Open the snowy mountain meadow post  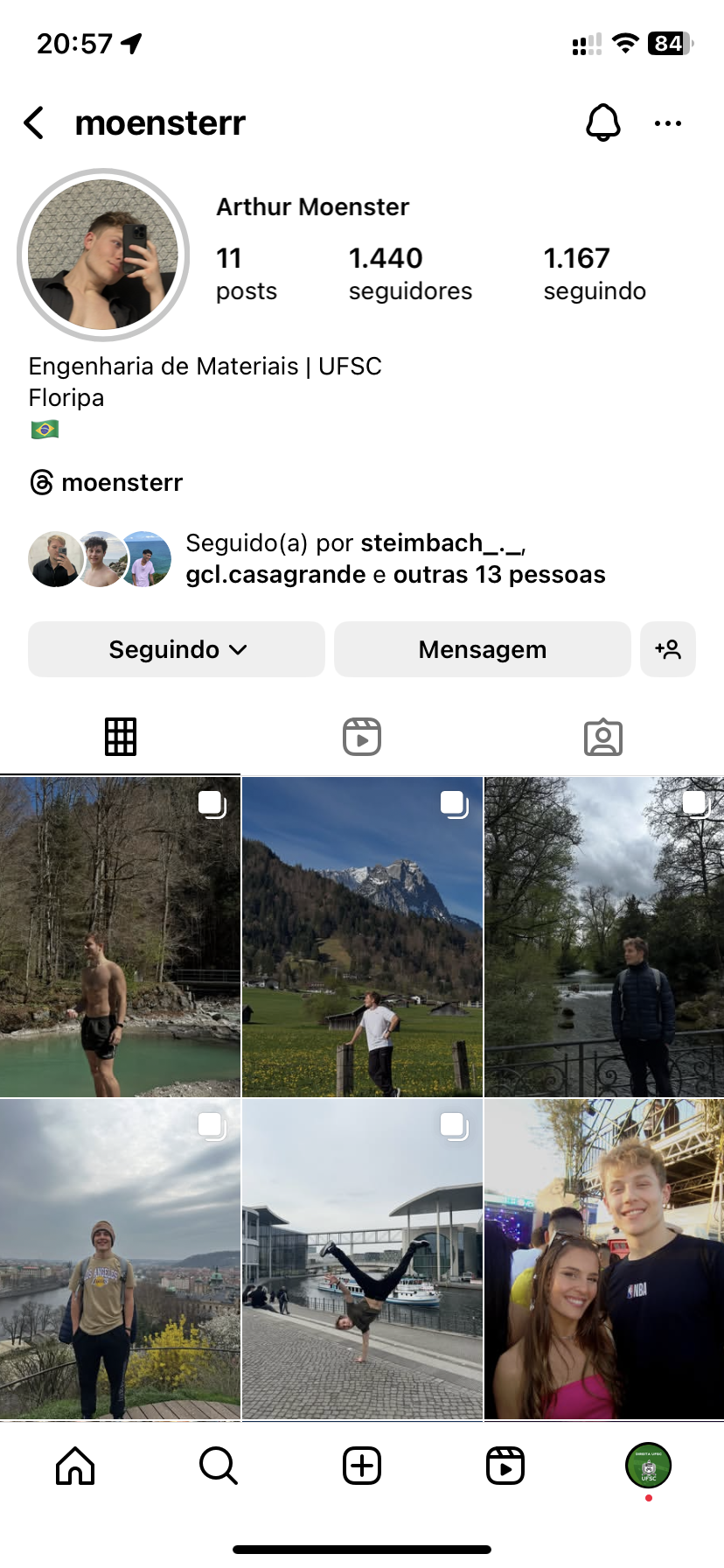point(362,936)
